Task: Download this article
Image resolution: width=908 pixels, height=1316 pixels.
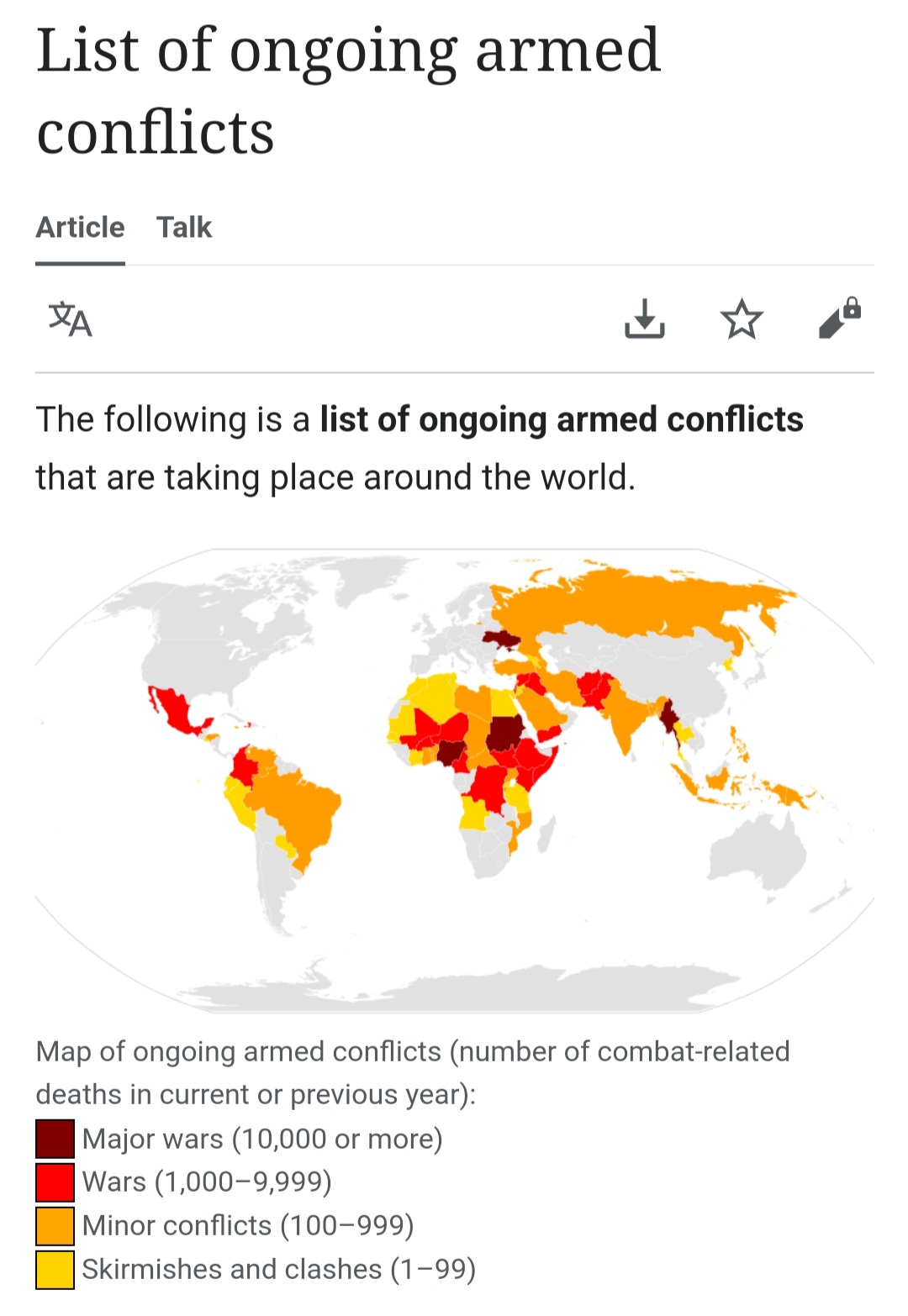Action: click(x=644, y=319)
